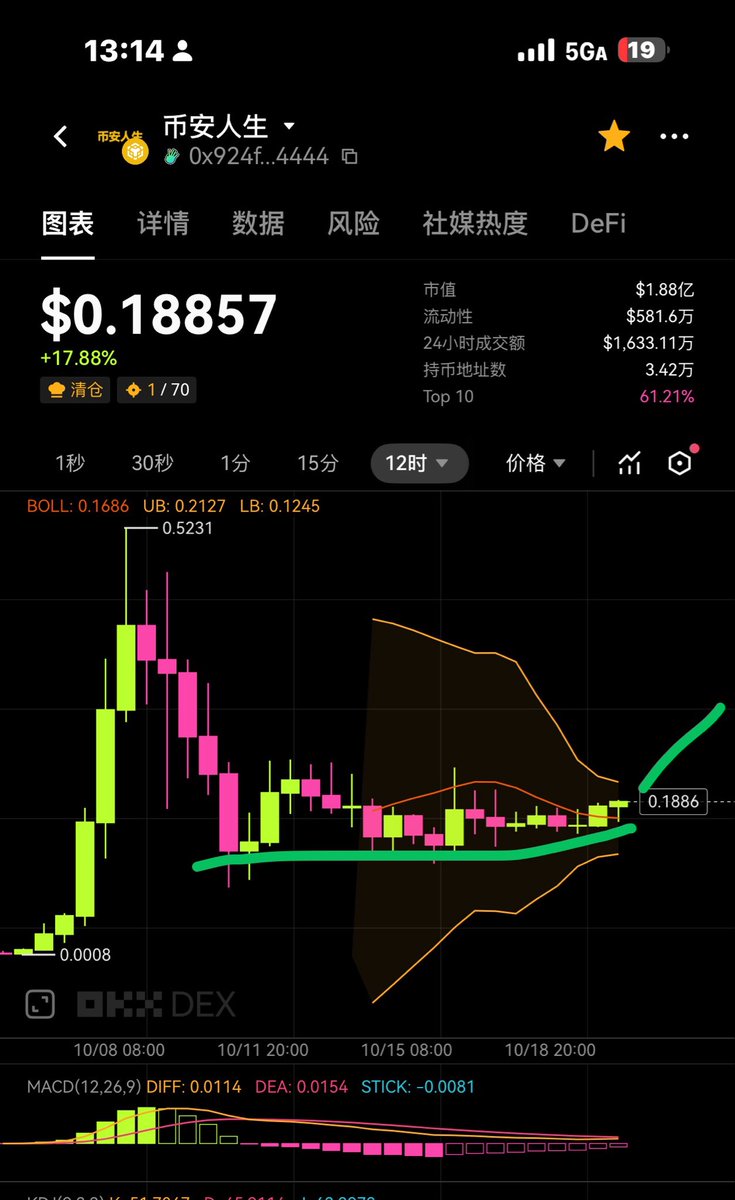Open the three-dot overflow menu
735x1200 pixels.
674,137
